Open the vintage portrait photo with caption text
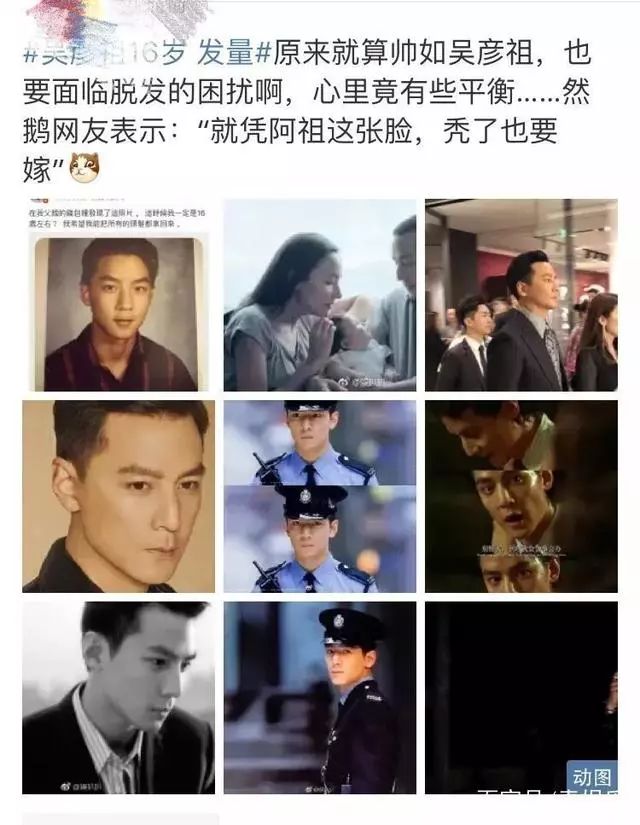Viewport: 640px width, 825px height. click(118, 295)
